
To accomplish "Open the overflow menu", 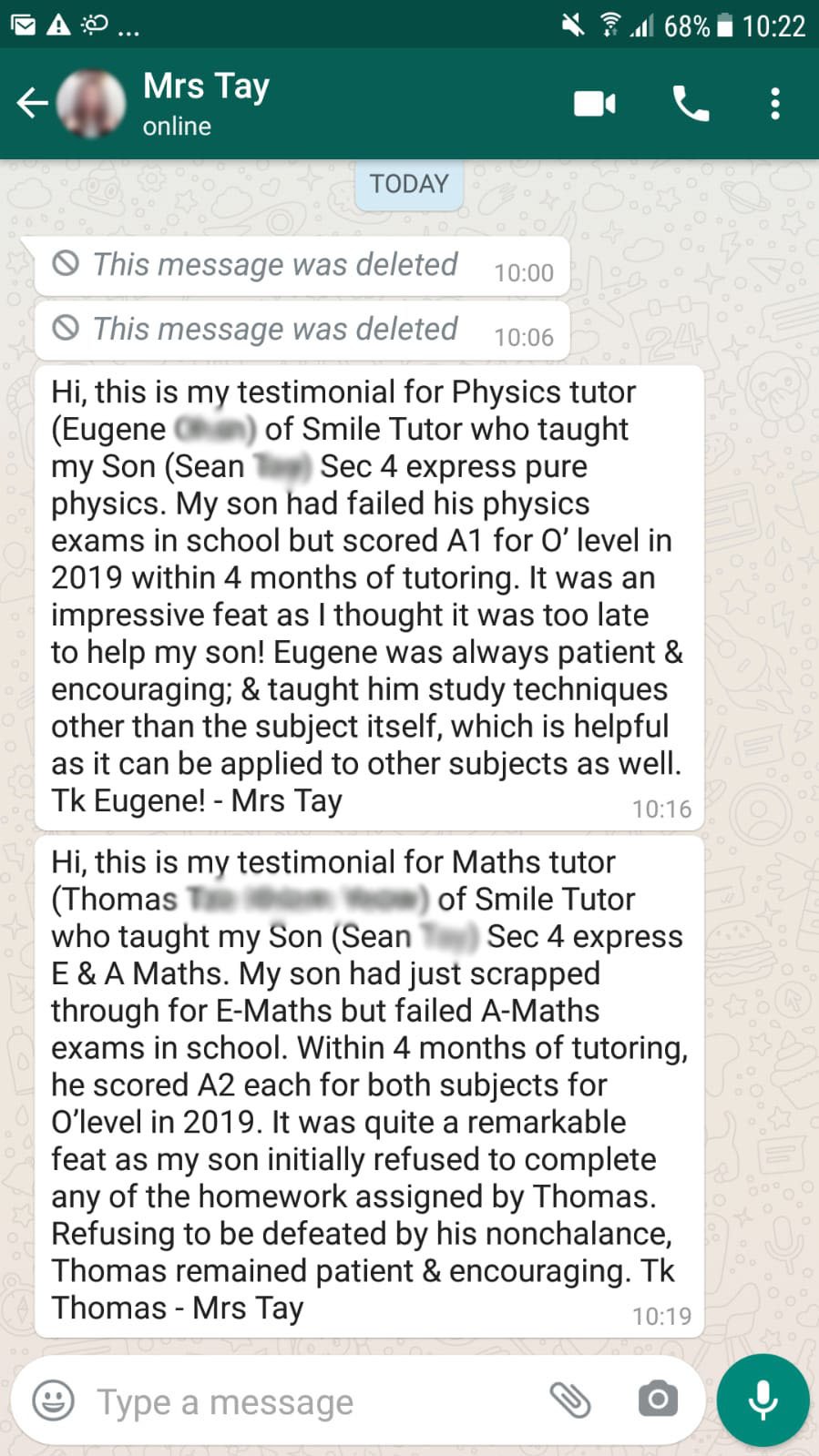I will 775,104.
